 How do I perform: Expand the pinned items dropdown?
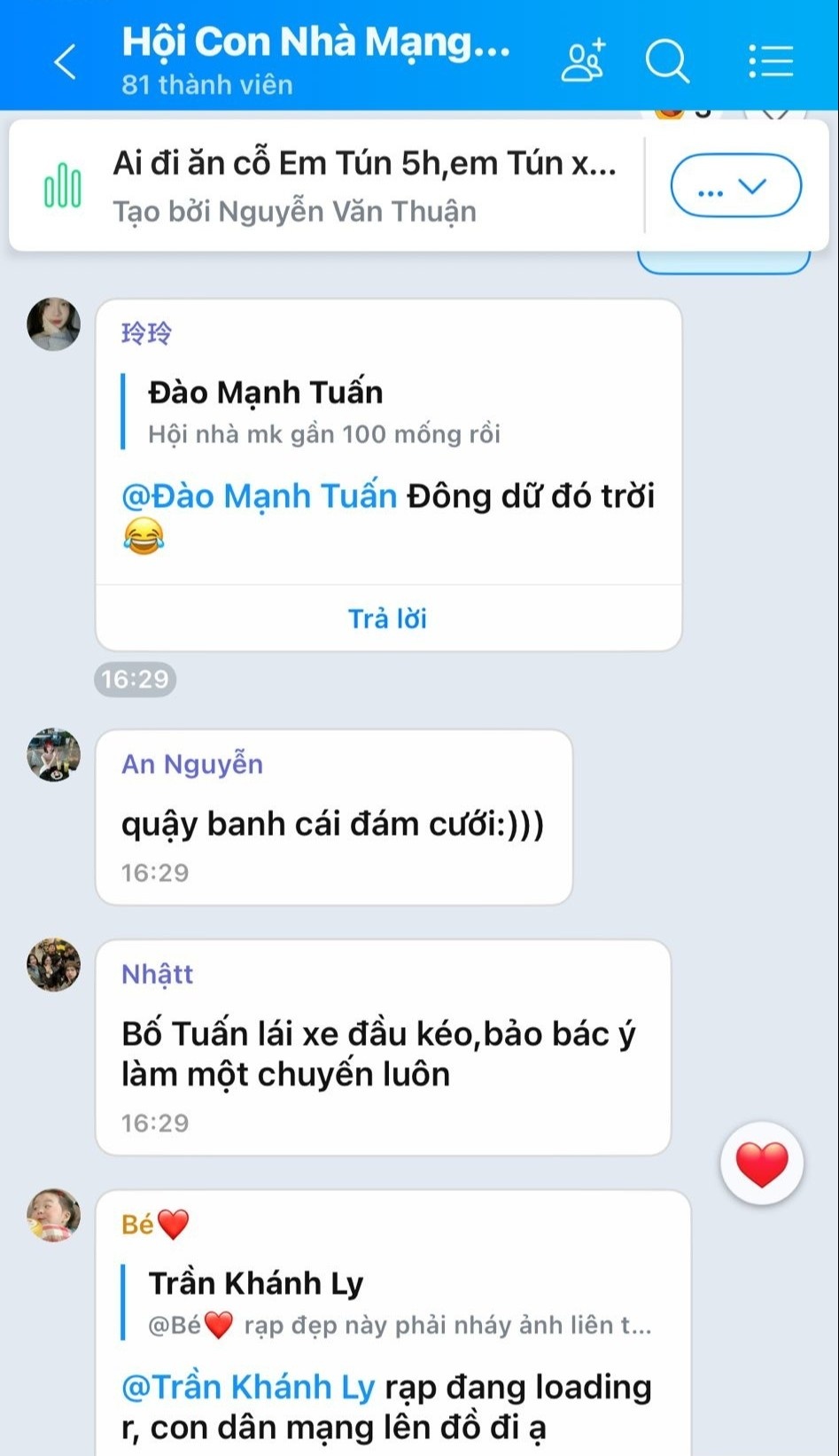click(735, 186)
